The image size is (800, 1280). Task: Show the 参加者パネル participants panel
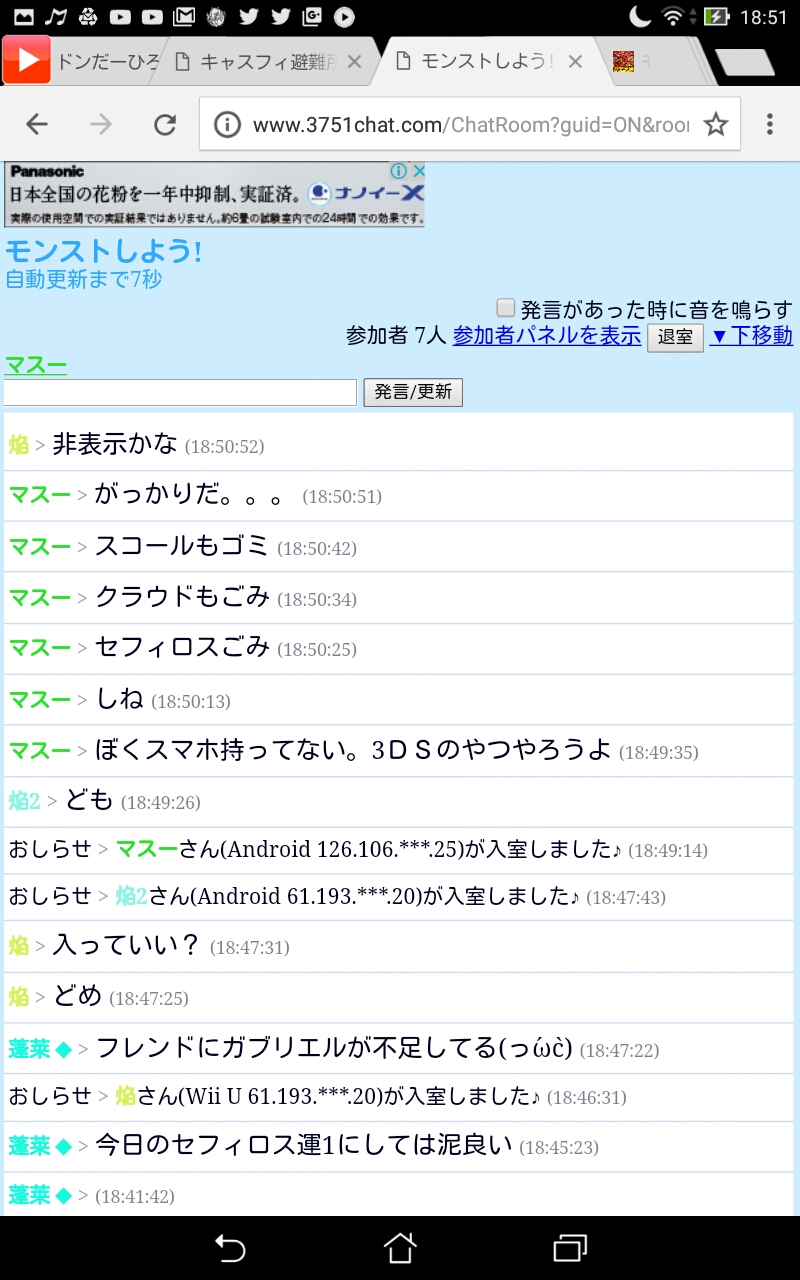[546, 336]
